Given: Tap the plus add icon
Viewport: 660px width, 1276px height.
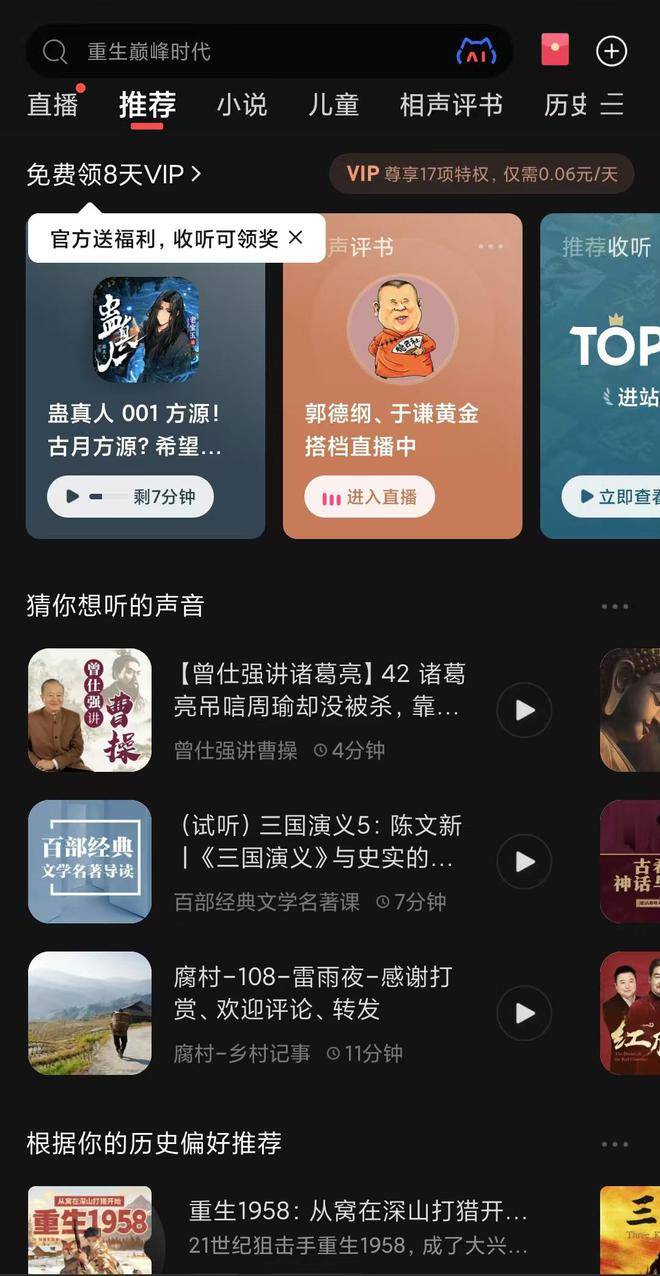Looking at the screenshot, I should point(611,51).
